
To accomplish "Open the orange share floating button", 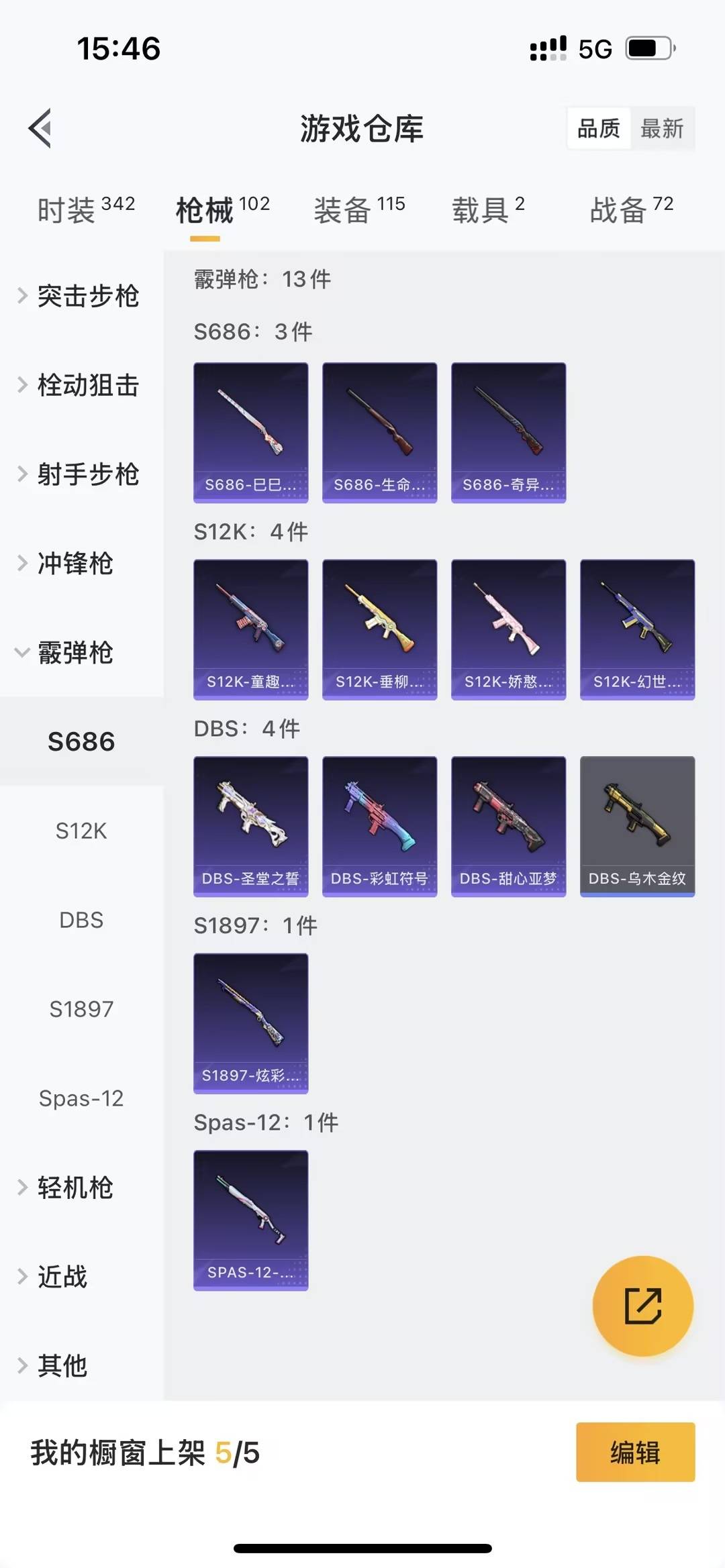I will (x=642, y=1306).
